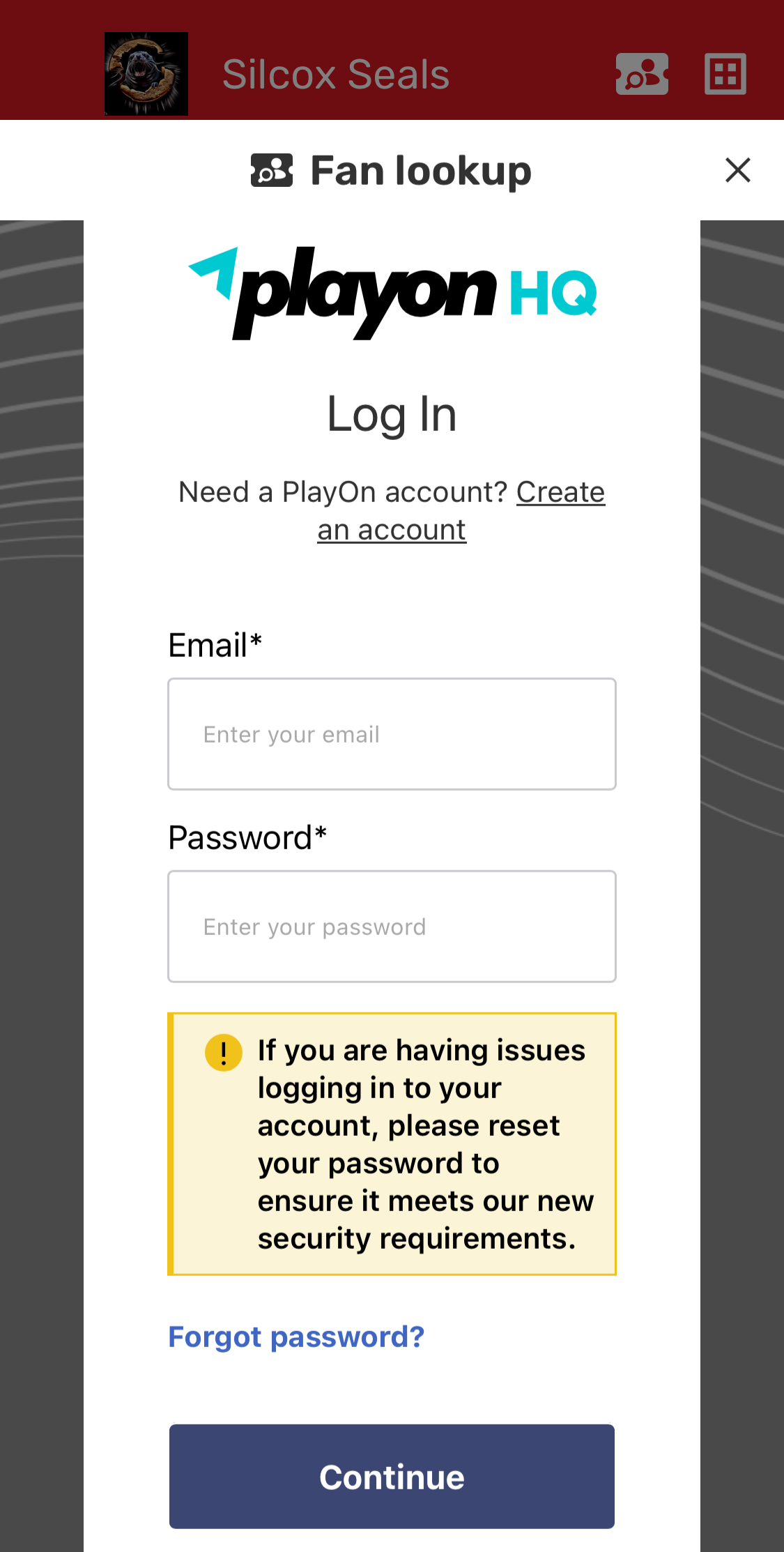The image size is (784, 1552).
Task: Close the Fan lookup dialog
Action: (737, 170)
